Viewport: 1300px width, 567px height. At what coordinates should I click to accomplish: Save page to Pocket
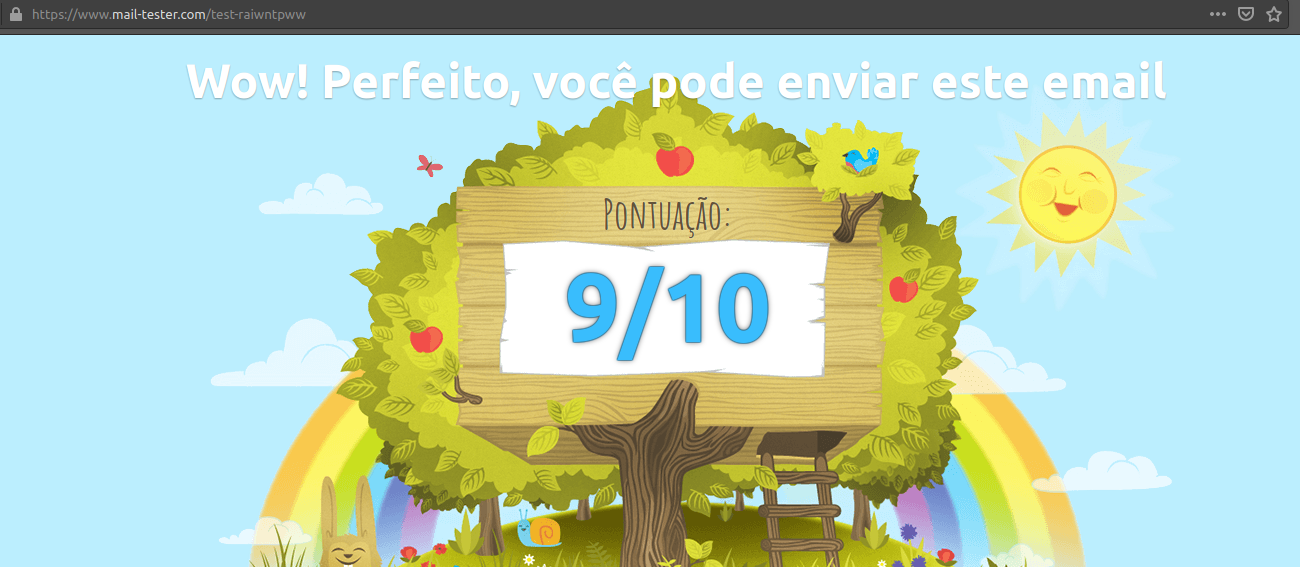[x=1246, y=14]
